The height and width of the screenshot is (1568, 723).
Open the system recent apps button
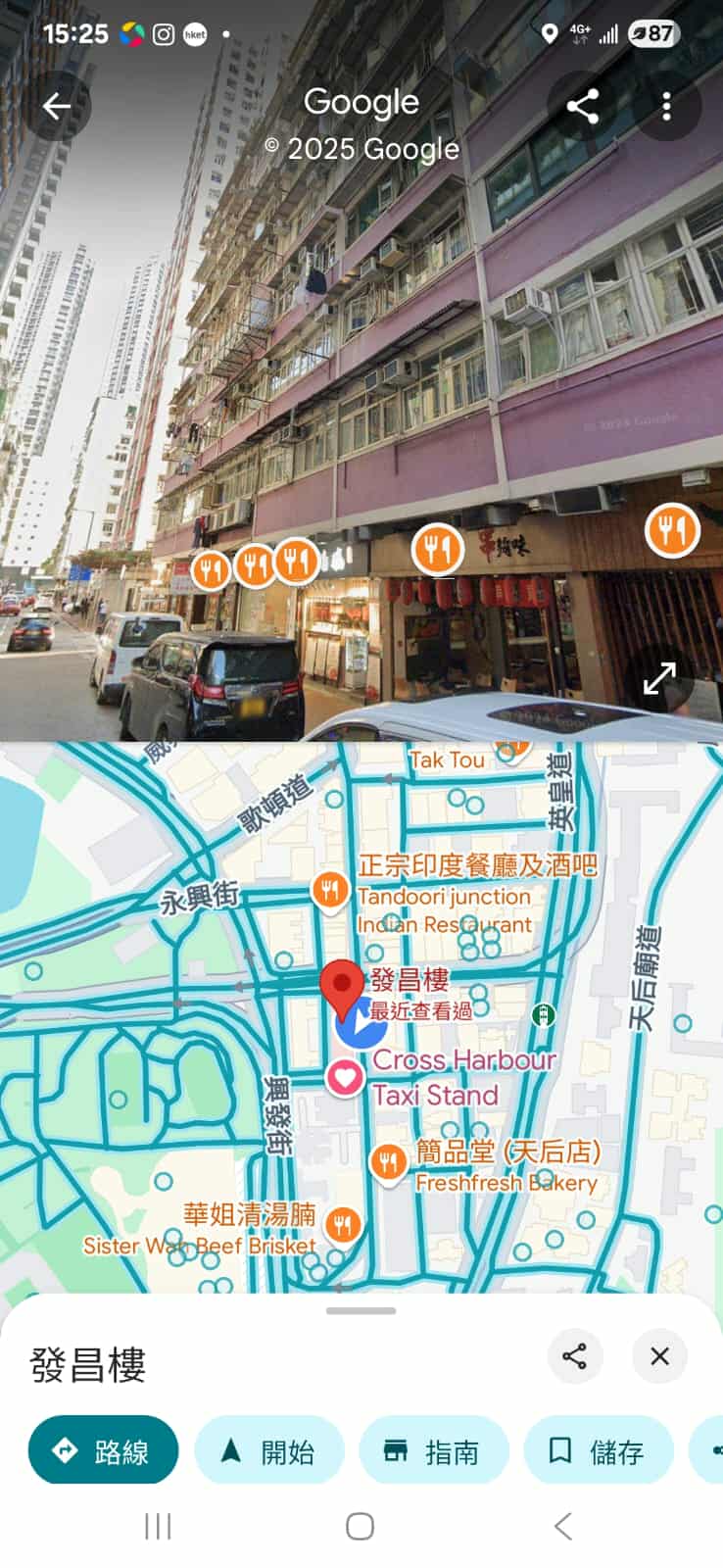pos(158,1526)
